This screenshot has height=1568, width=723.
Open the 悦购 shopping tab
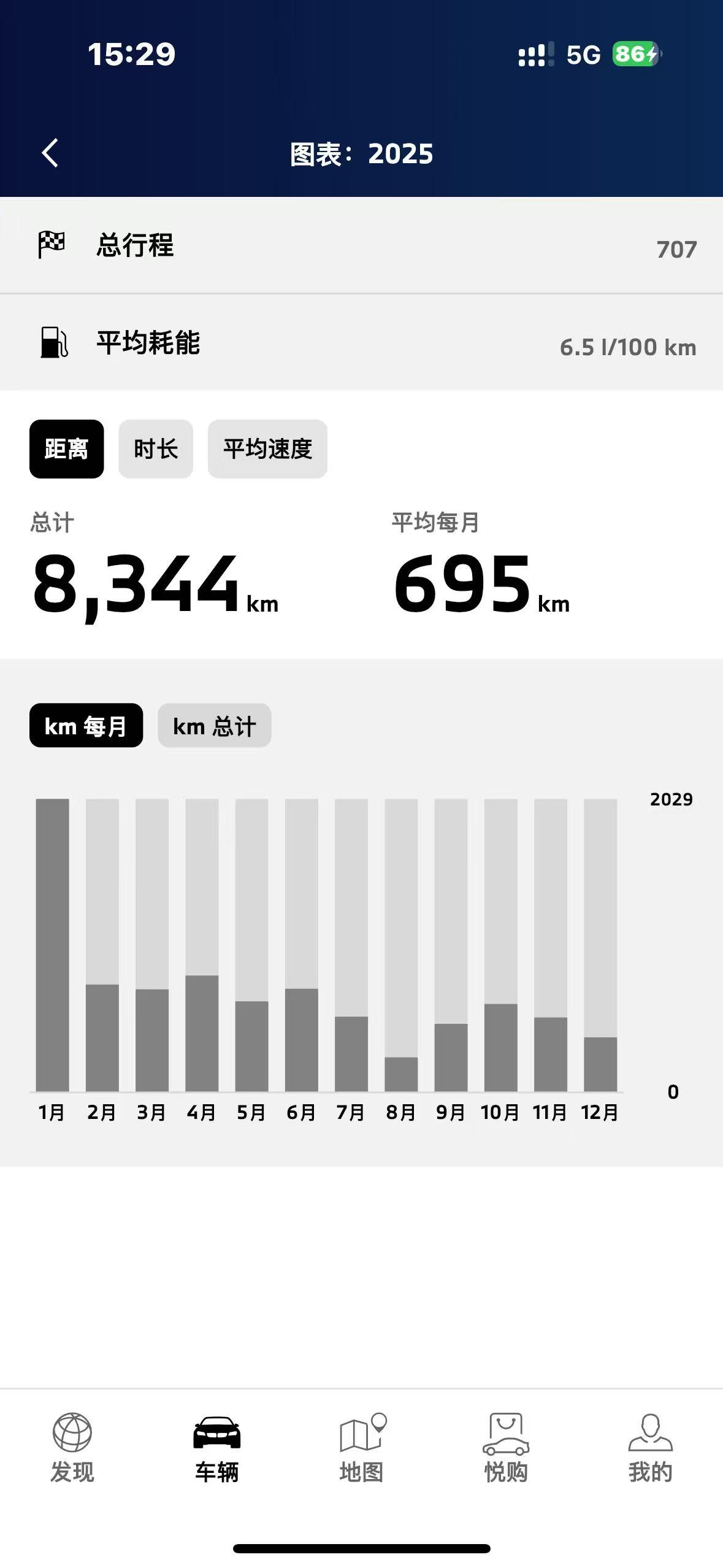[506, 1448]
